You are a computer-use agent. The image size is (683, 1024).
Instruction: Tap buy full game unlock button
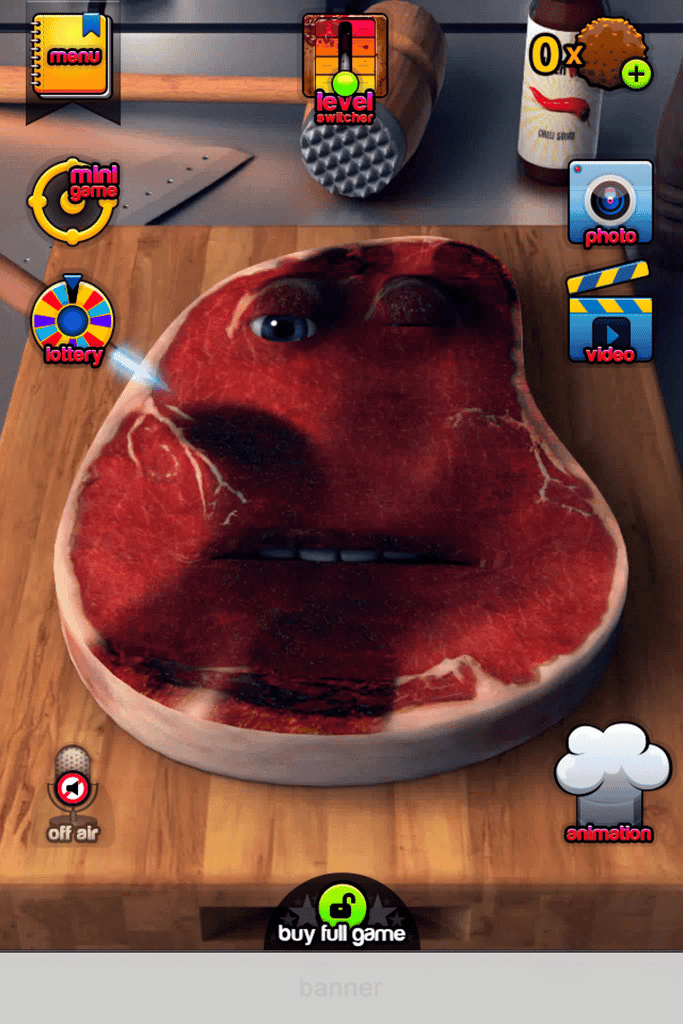[342, 912]
